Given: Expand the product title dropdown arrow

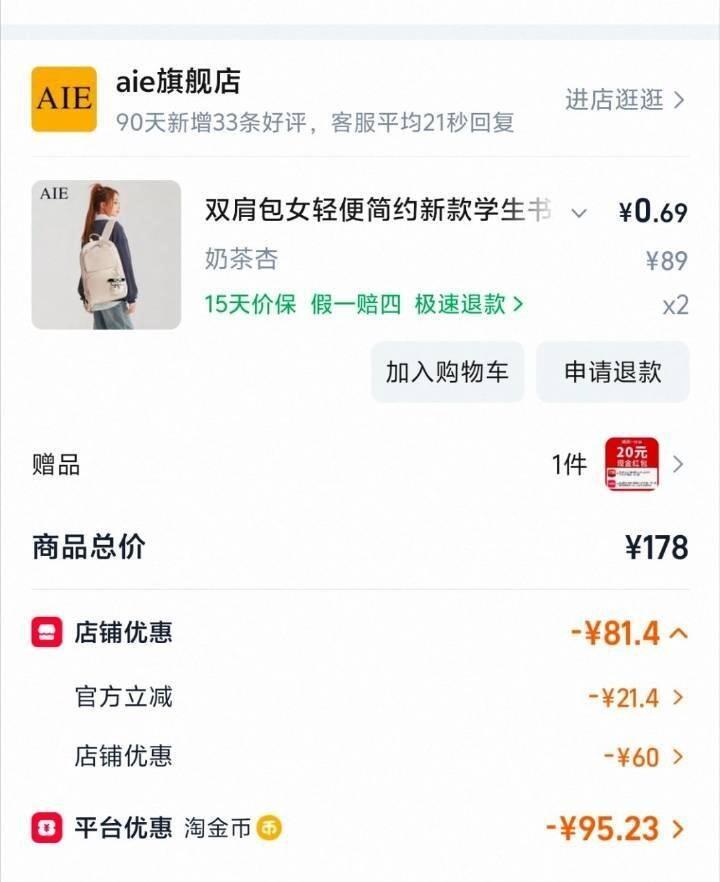Looking at the screenshot, I should [579, 212].
